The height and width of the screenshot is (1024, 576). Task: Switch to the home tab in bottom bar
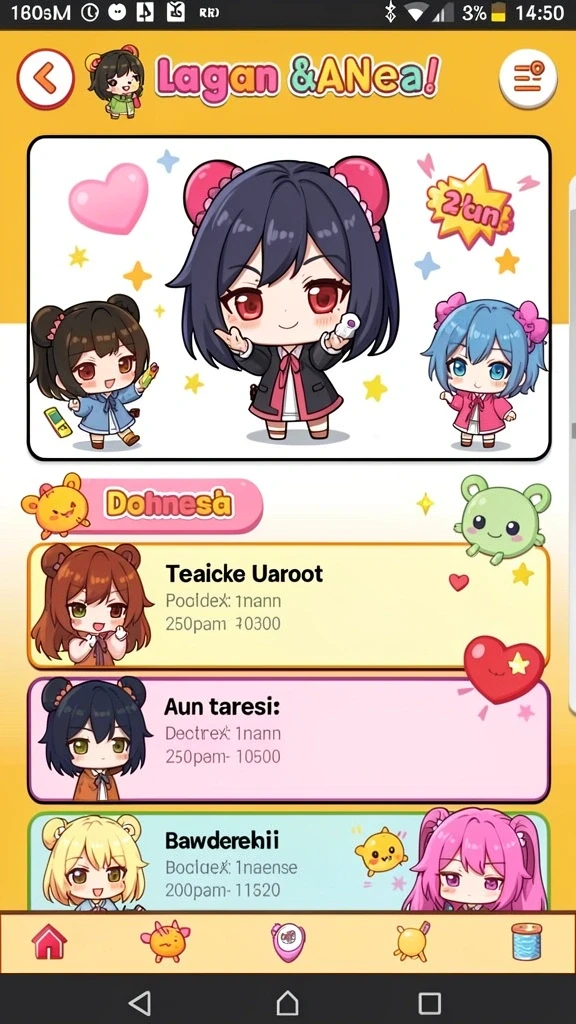pyautogui.click(x=50, y=942)
